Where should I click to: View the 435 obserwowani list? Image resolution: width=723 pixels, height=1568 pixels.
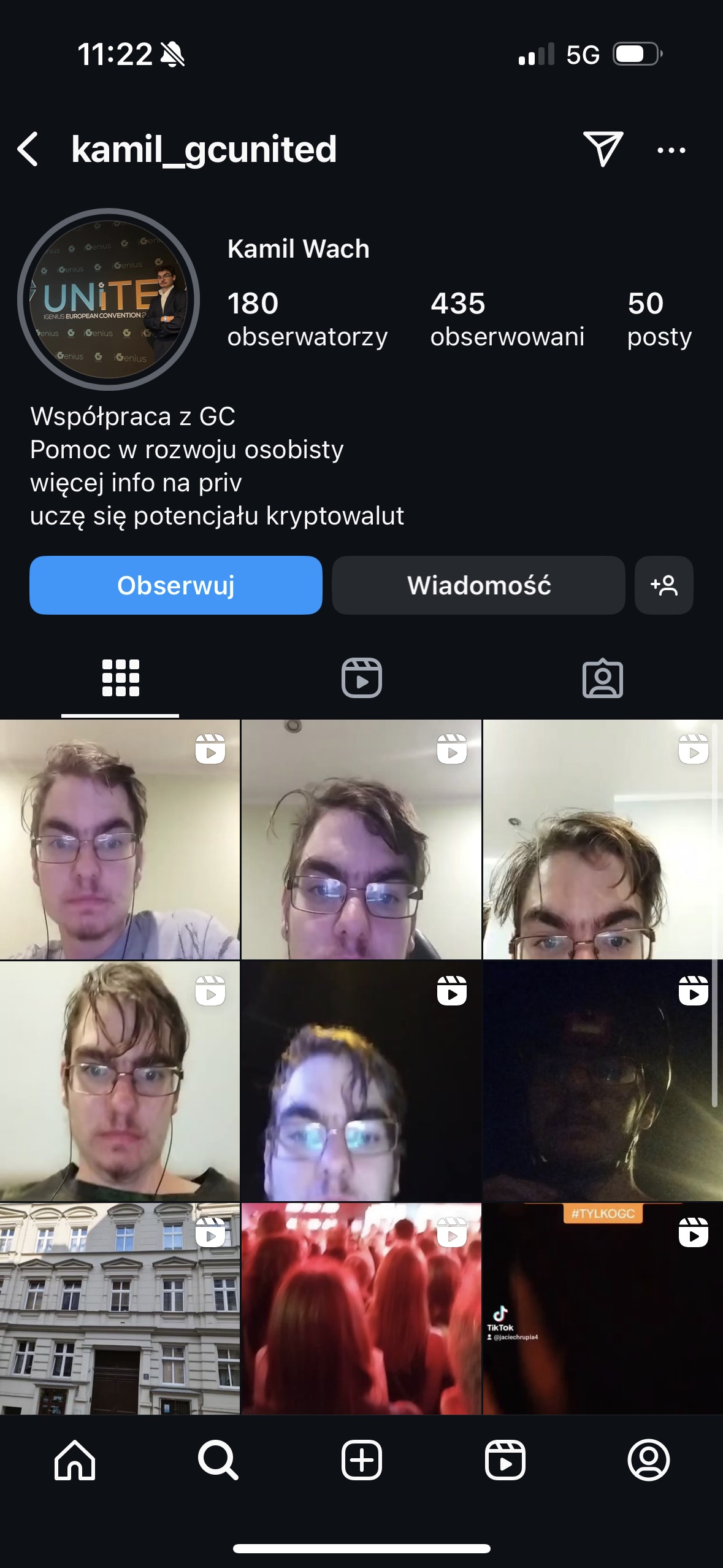pos(507,319)
